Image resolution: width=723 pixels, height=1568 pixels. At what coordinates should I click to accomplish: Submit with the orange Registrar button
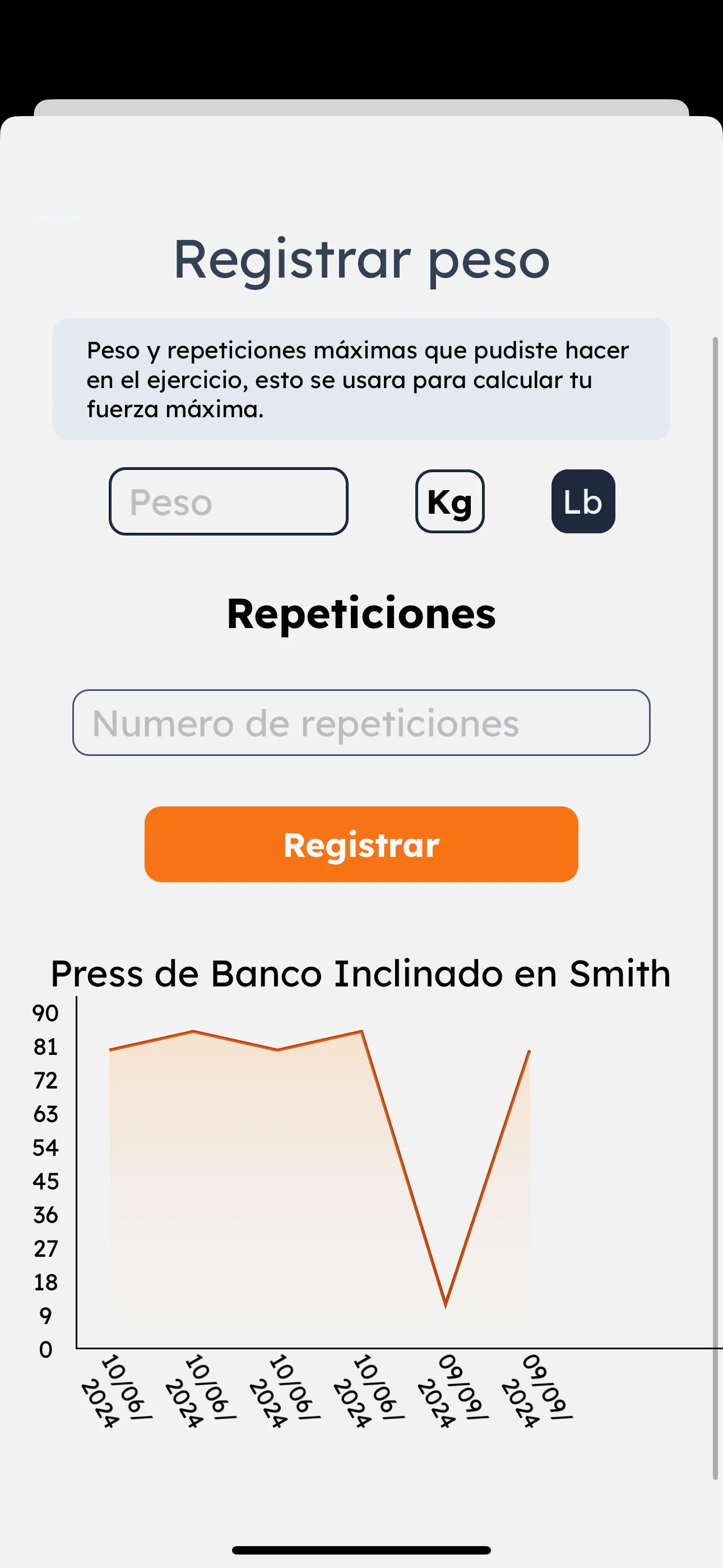[361, 844]
